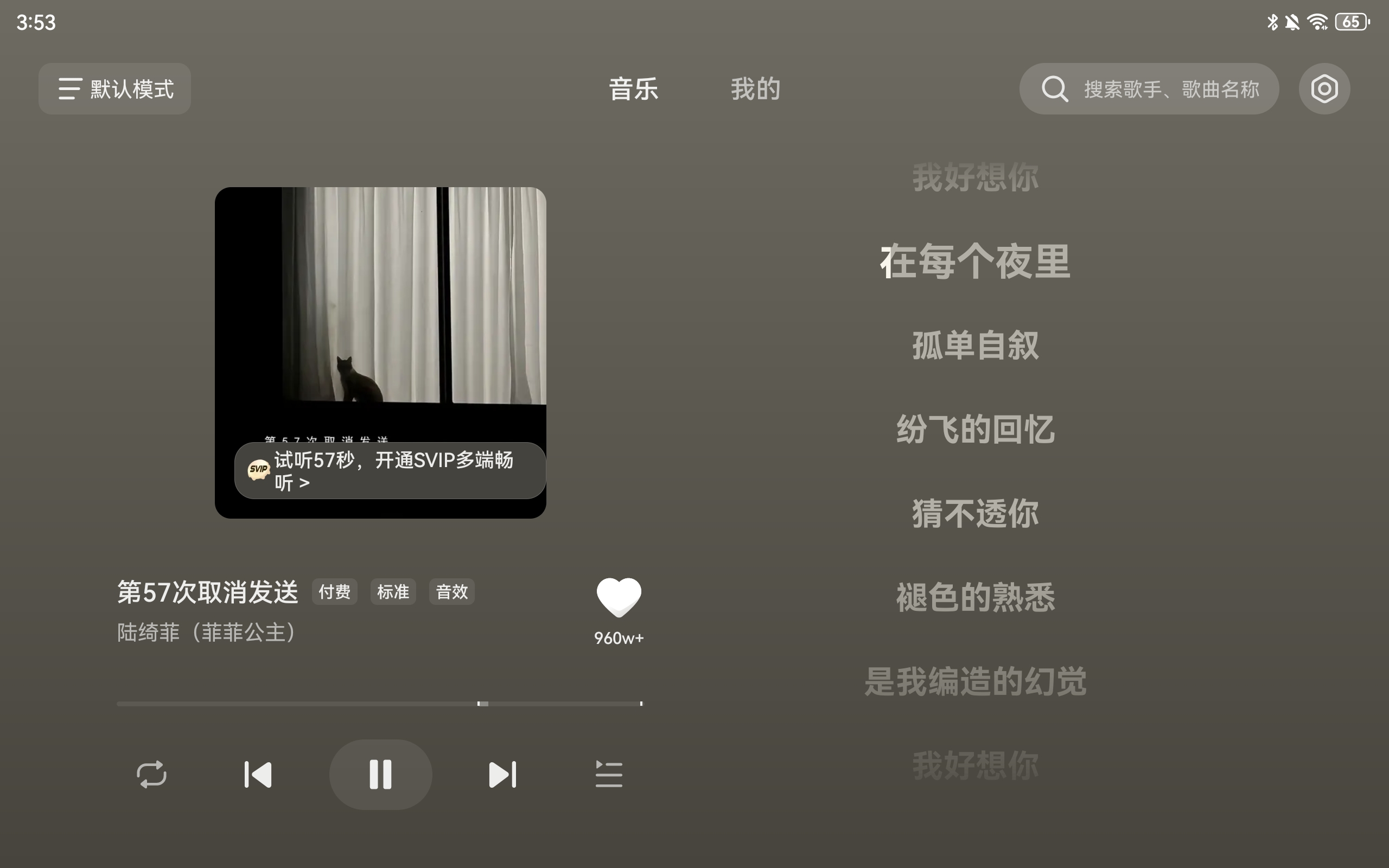
Task: Open the 默认模式 mode menu
Action: click(x=115, y=89)
